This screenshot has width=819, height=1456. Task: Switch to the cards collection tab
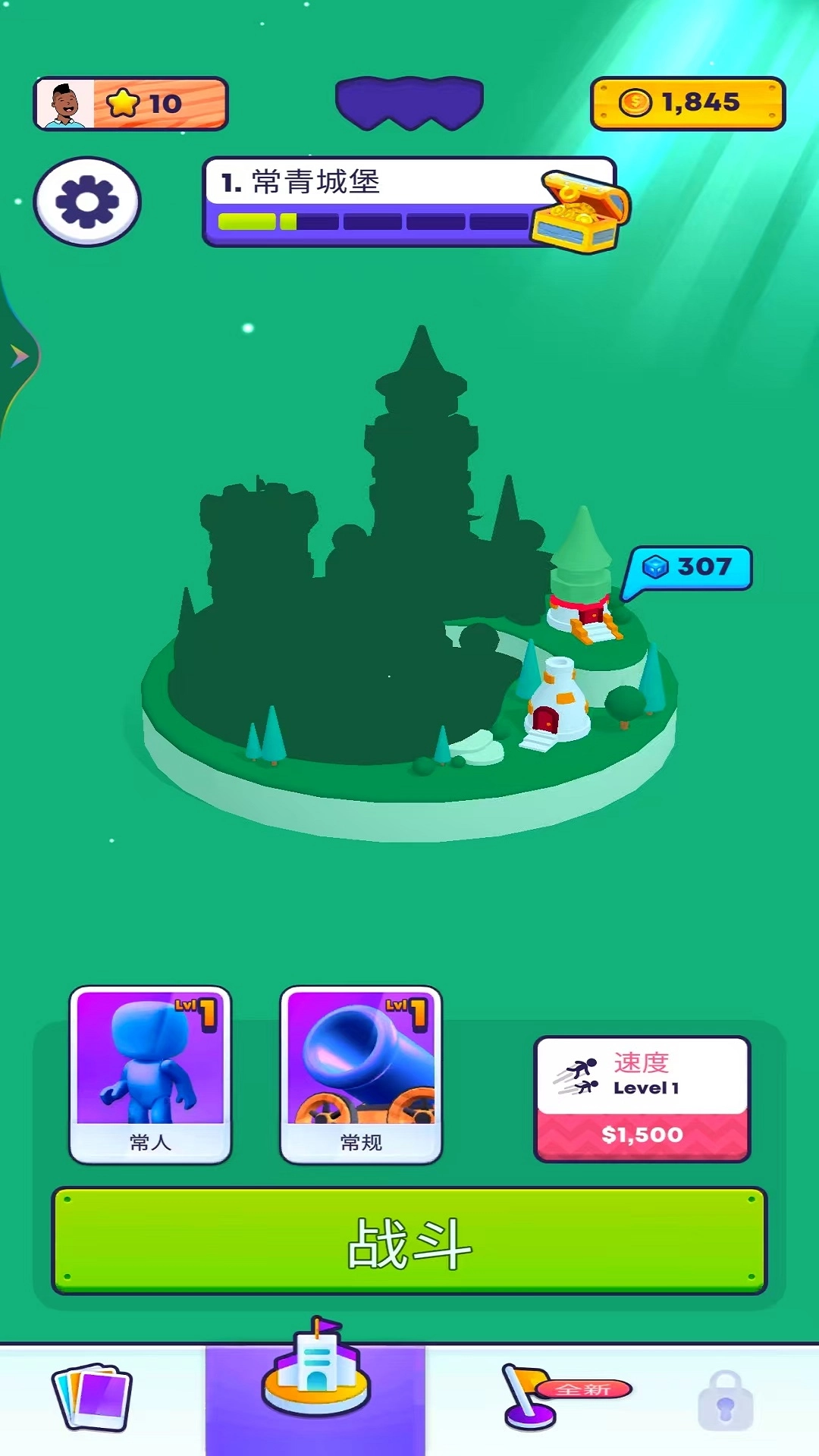[93, 1397]
